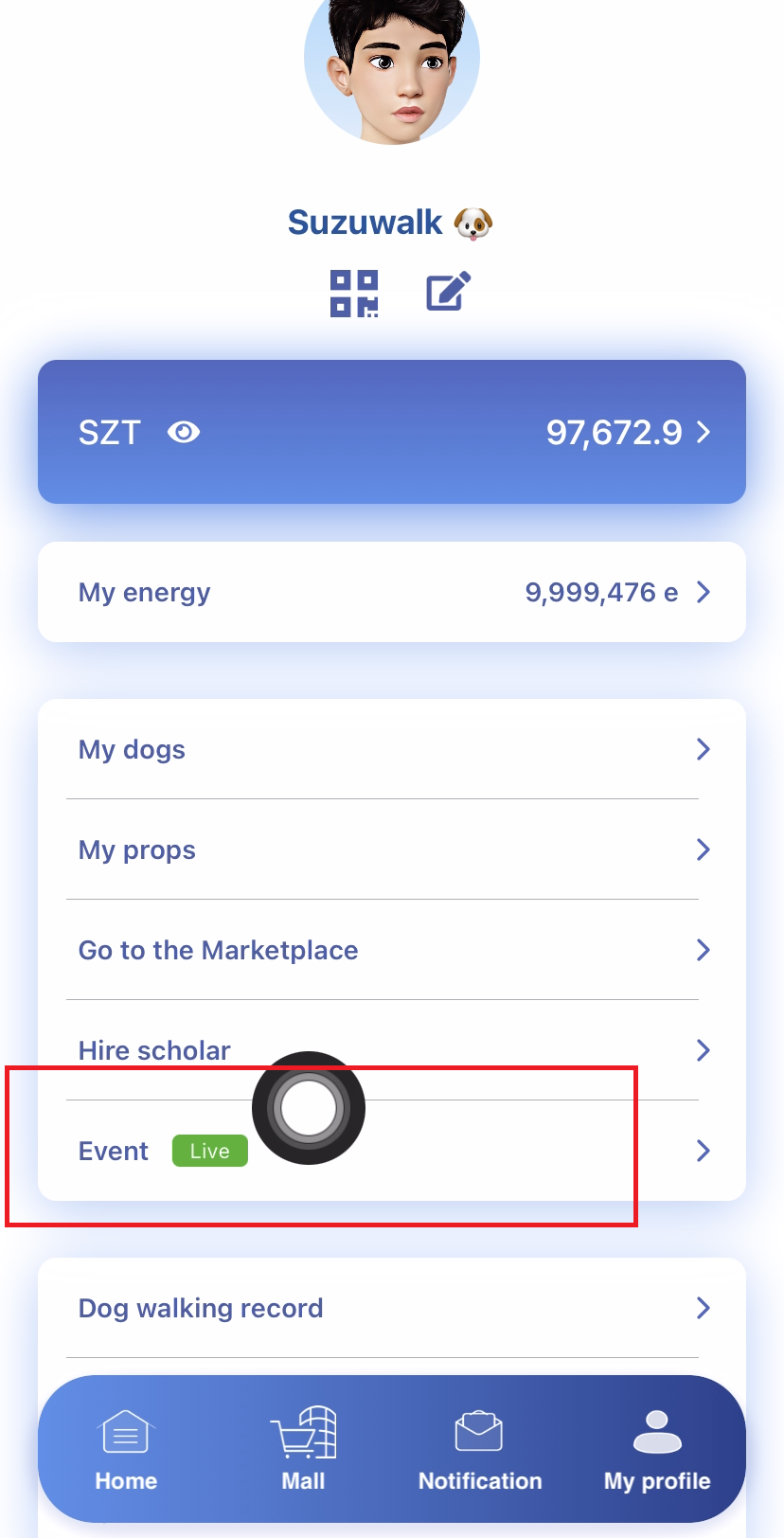
Task: Open the My dogs row
Action: [392, 750]
